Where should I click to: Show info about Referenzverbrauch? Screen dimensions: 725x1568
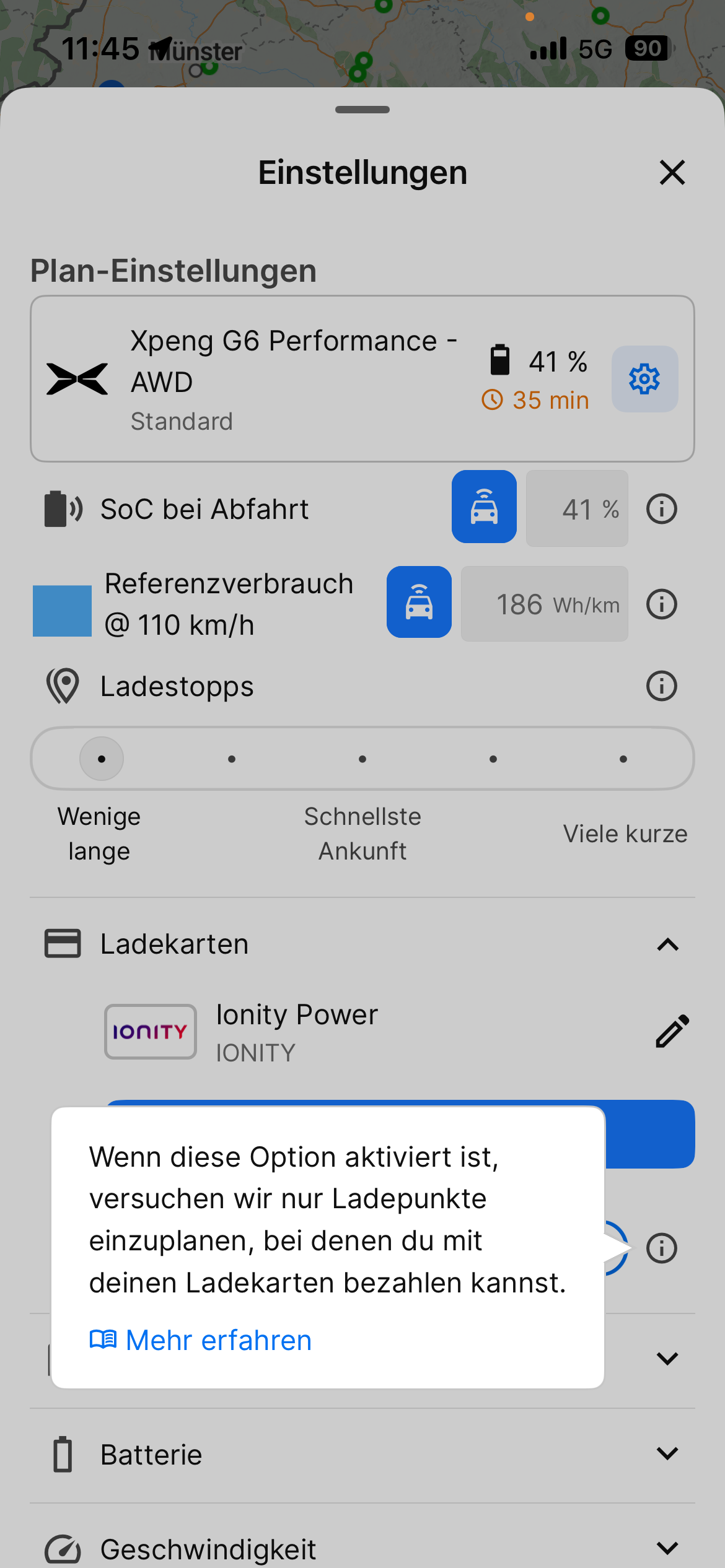point(661,604)
